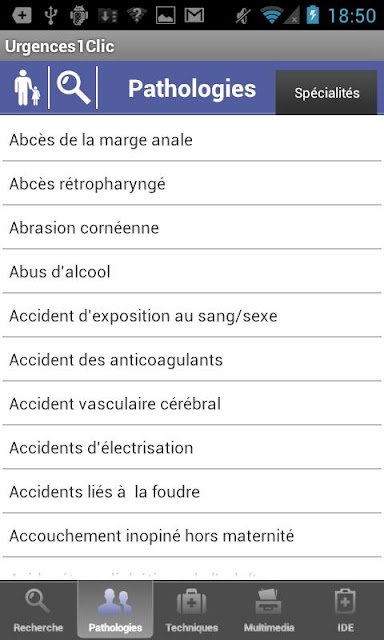The image size is (384, 640).
Task: Open Accidents d'électrisation
Action: (192, 448)
